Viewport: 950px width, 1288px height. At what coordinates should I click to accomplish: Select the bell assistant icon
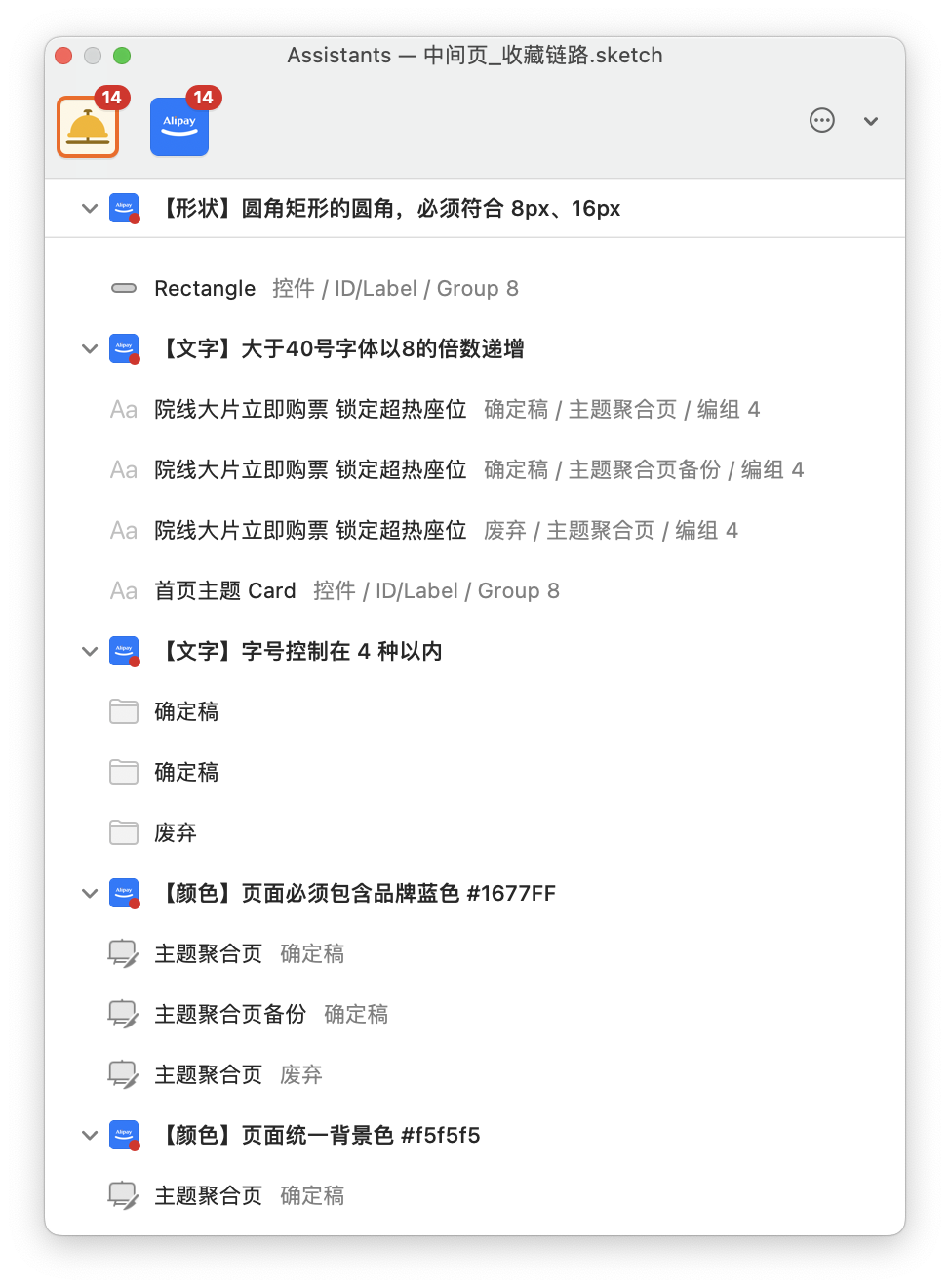point(88,127)
